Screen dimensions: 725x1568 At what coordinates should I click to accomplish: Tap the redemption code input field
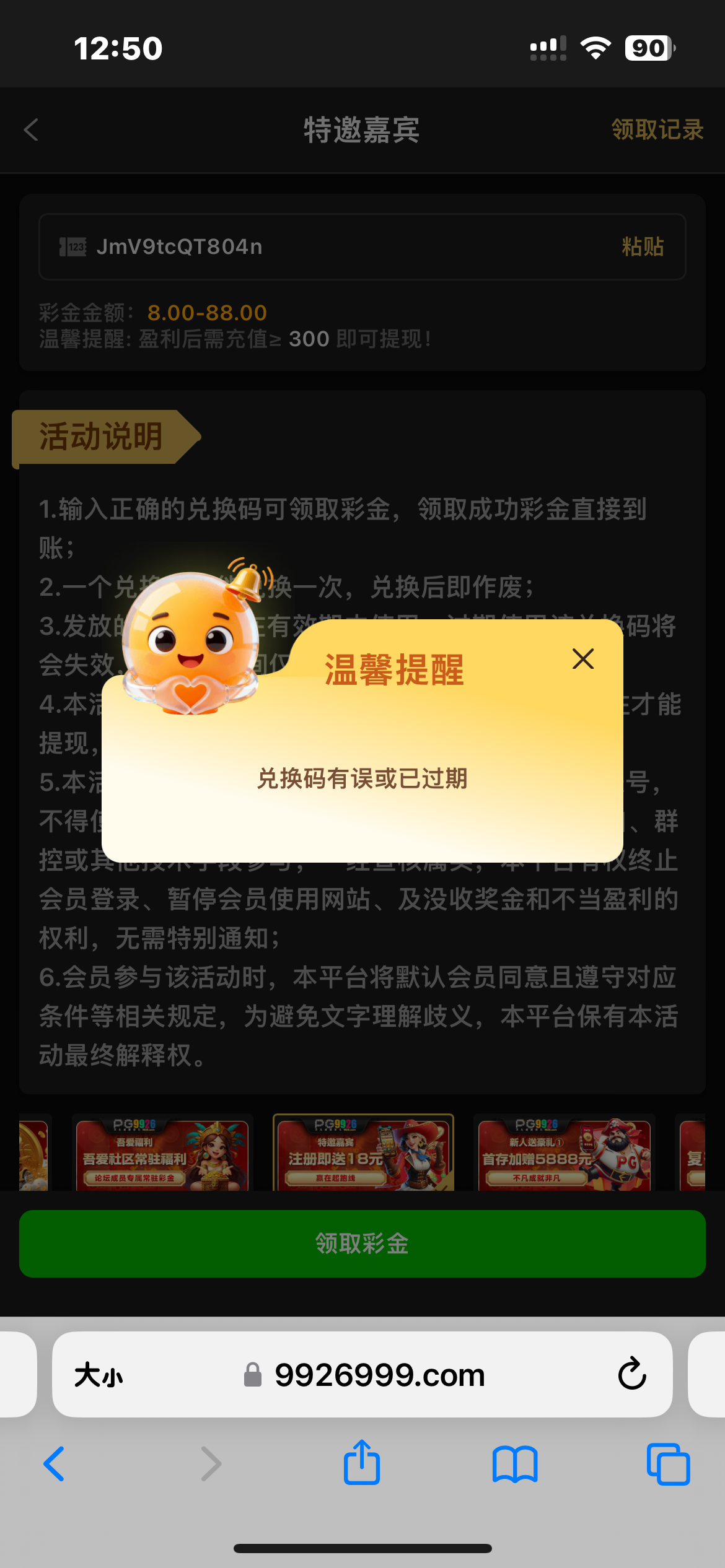pyautogui.click(x=347, y=247)
